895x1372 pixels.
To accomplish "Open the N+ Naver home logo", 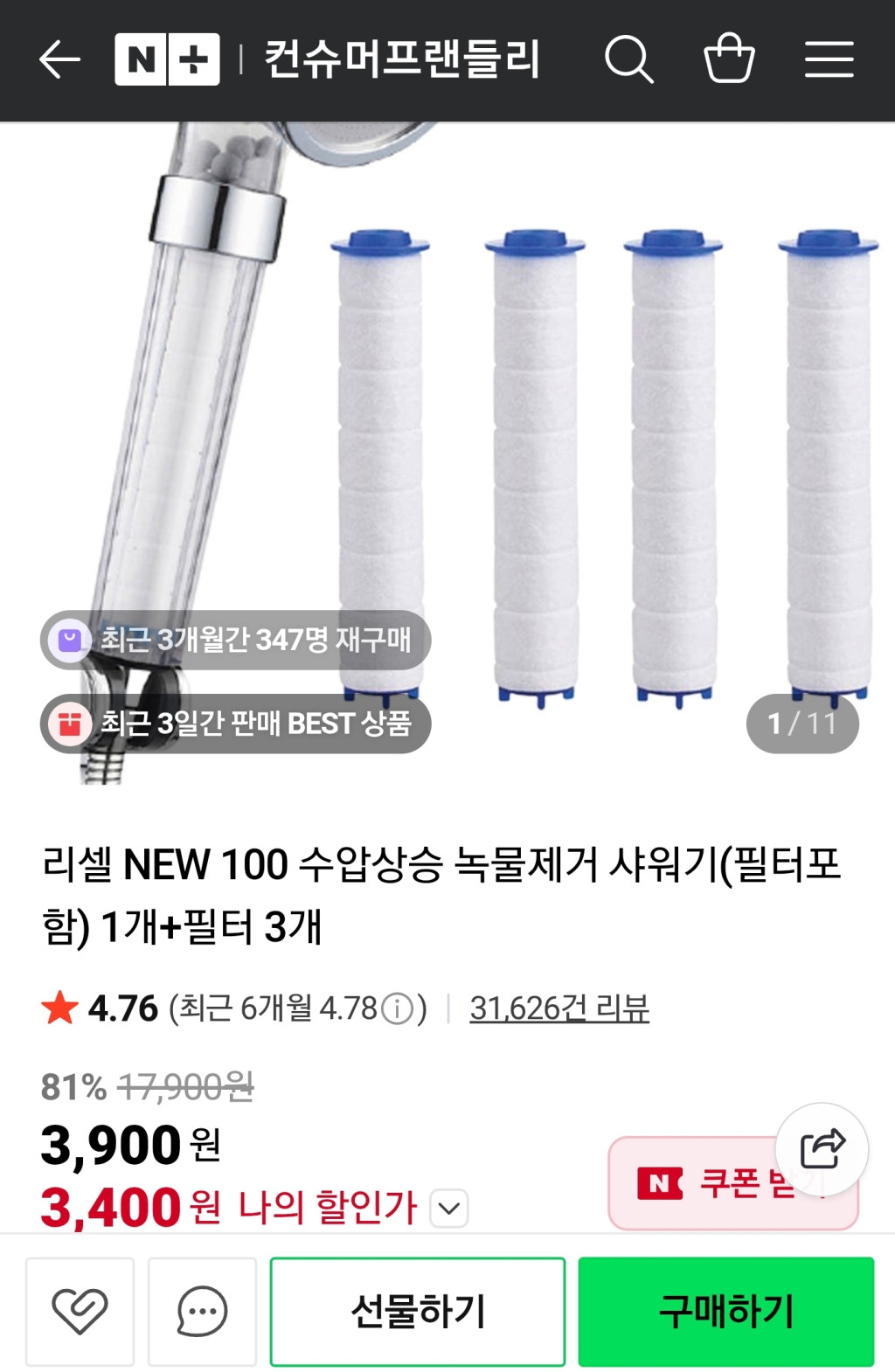I will tap(167, 60).
